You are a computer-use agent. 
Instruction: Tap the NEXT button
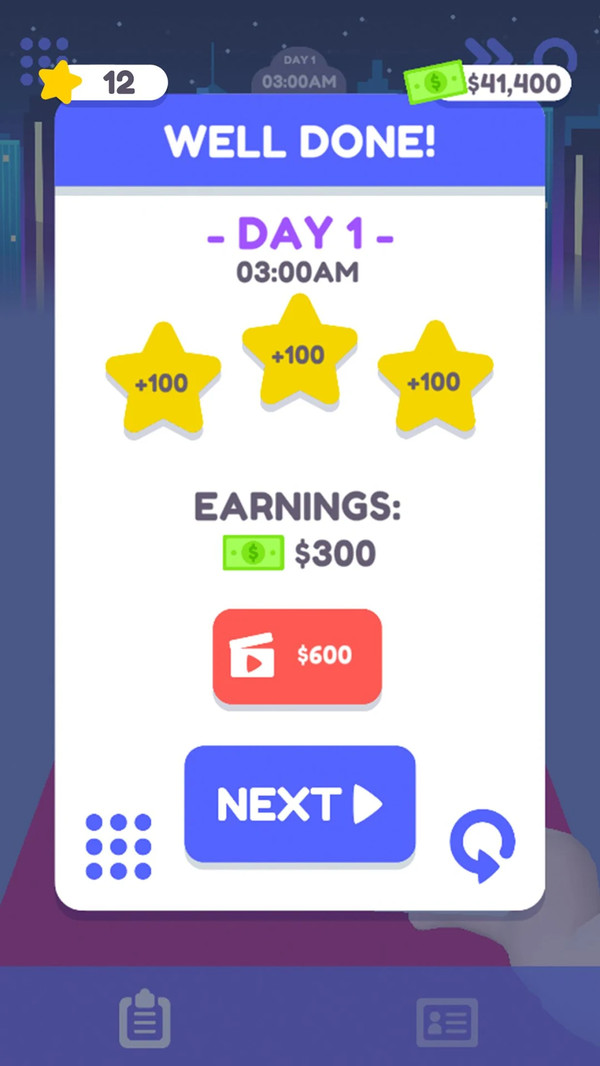tap(300, 804)
